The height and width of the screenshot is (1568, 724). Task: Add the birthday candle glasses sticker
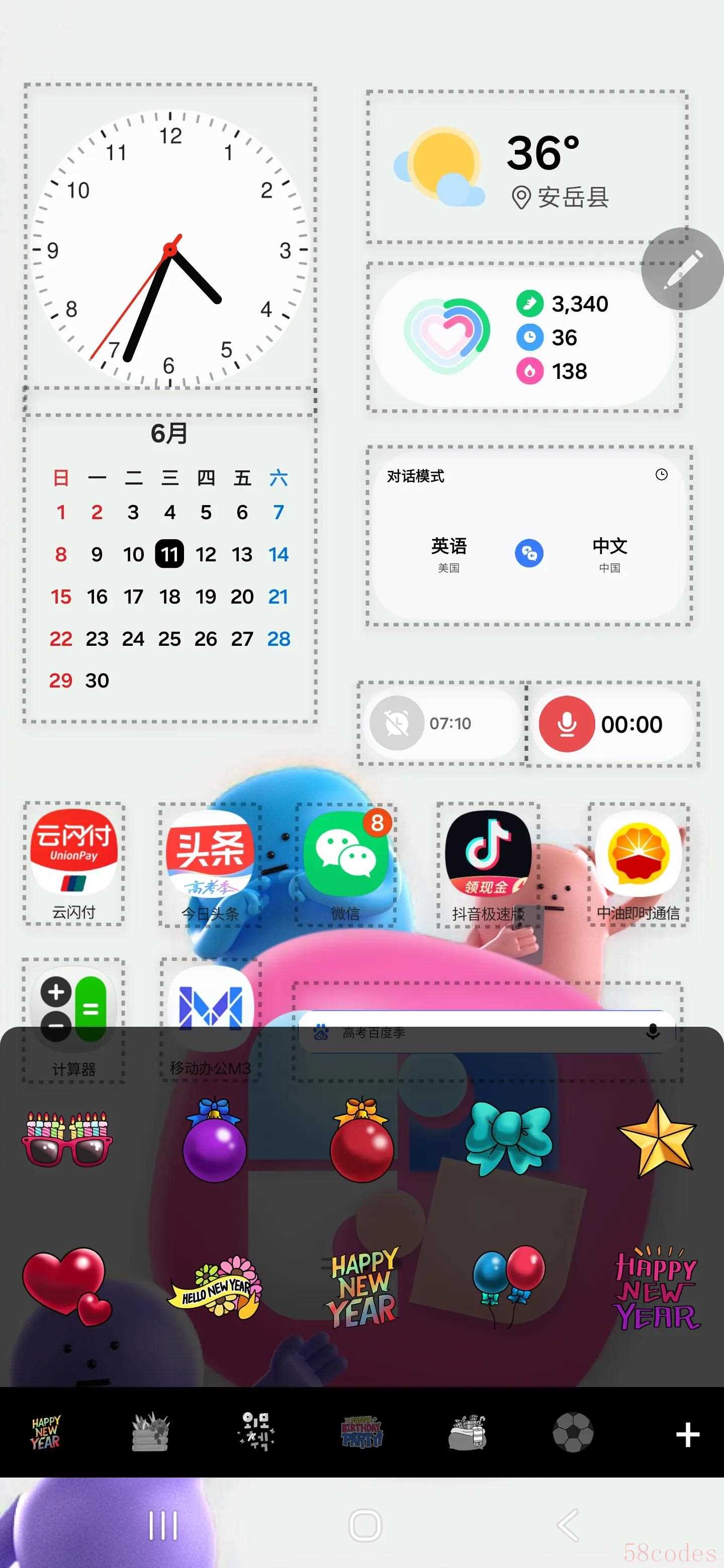[67, 1138]
